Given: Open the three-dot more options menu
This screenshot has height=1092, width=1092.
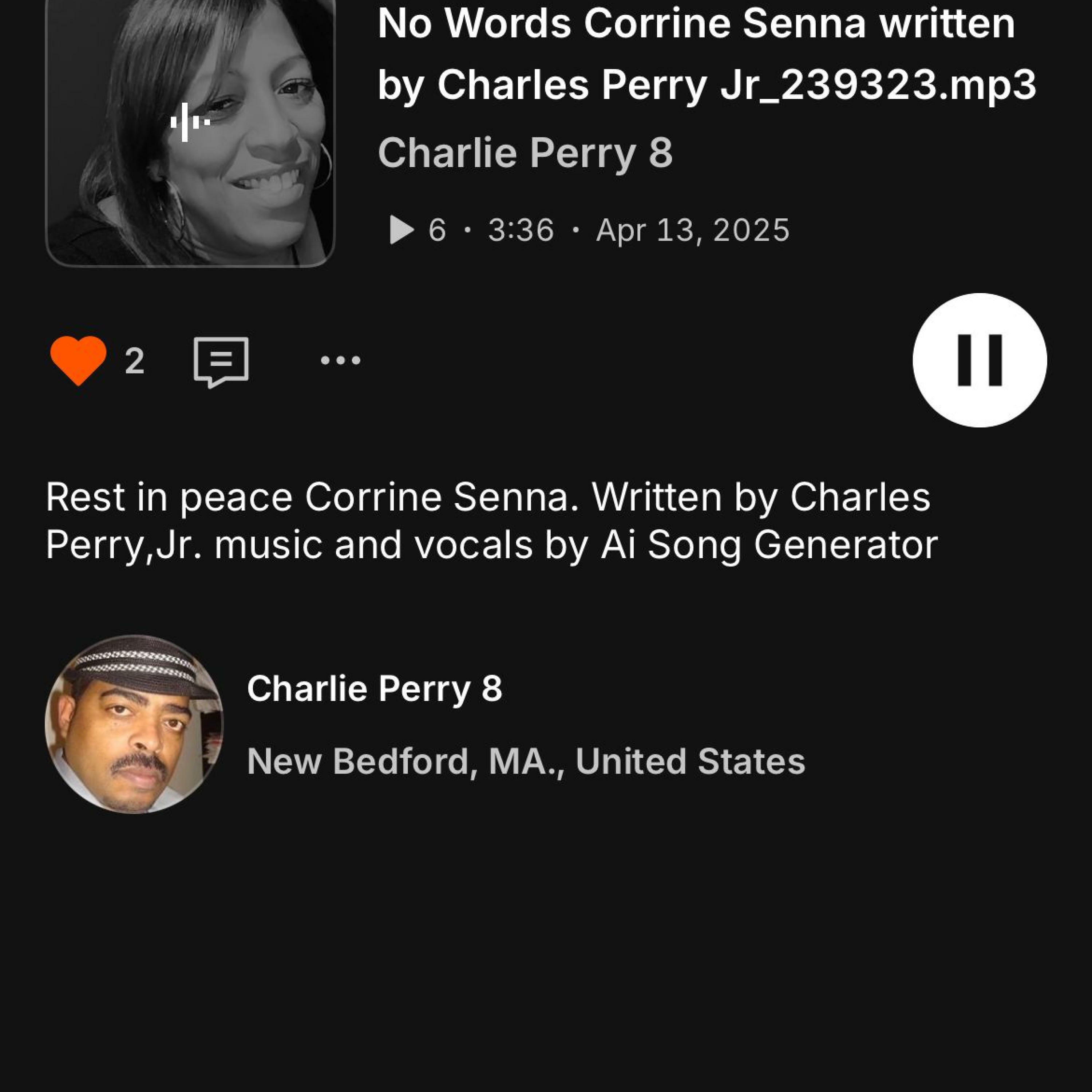Looking at the screenshot, I should [x=340, y=360].
